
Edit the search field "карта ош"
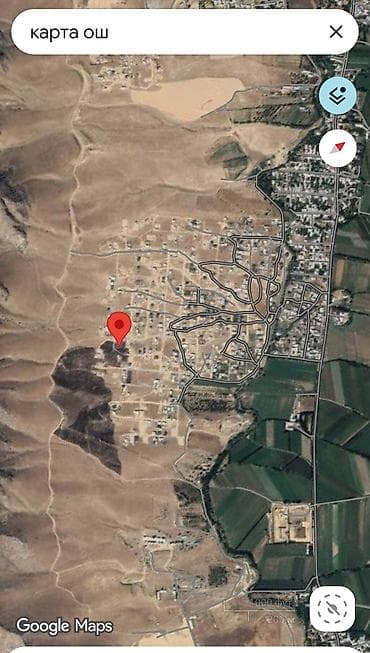coord(167,32)
